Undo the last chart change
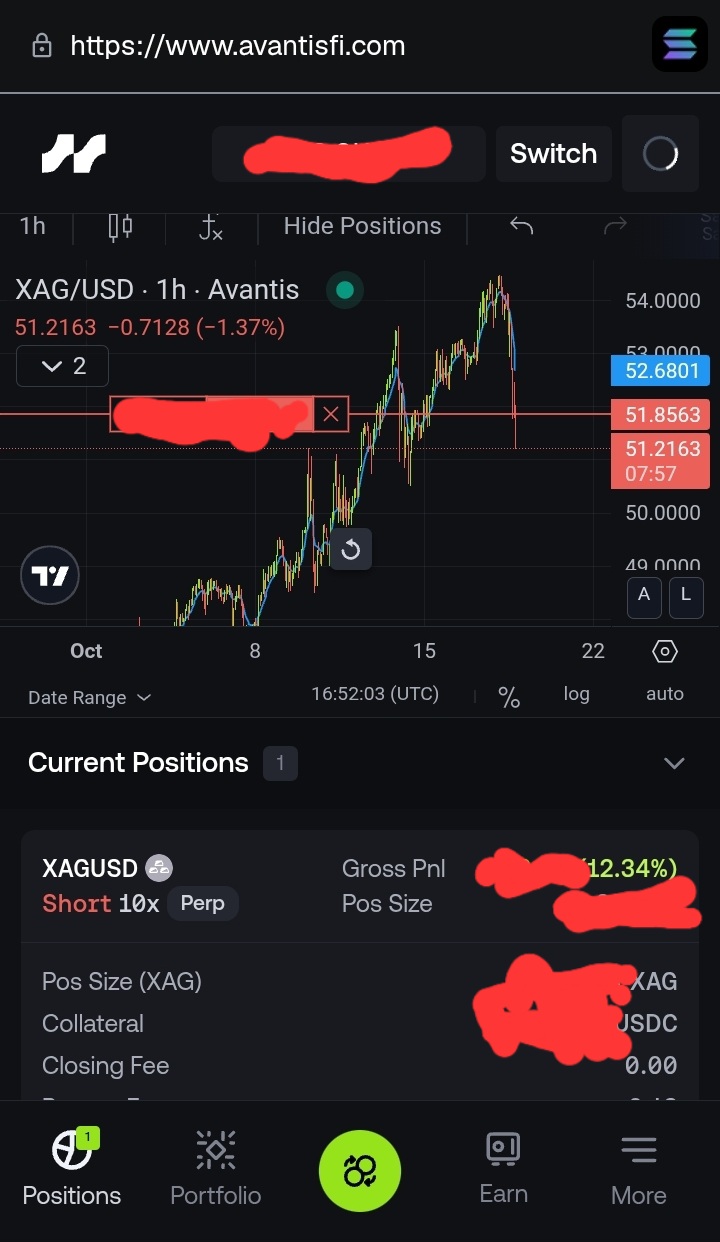The height and width of the screenshot is (1242, 720). click(521, 226)
